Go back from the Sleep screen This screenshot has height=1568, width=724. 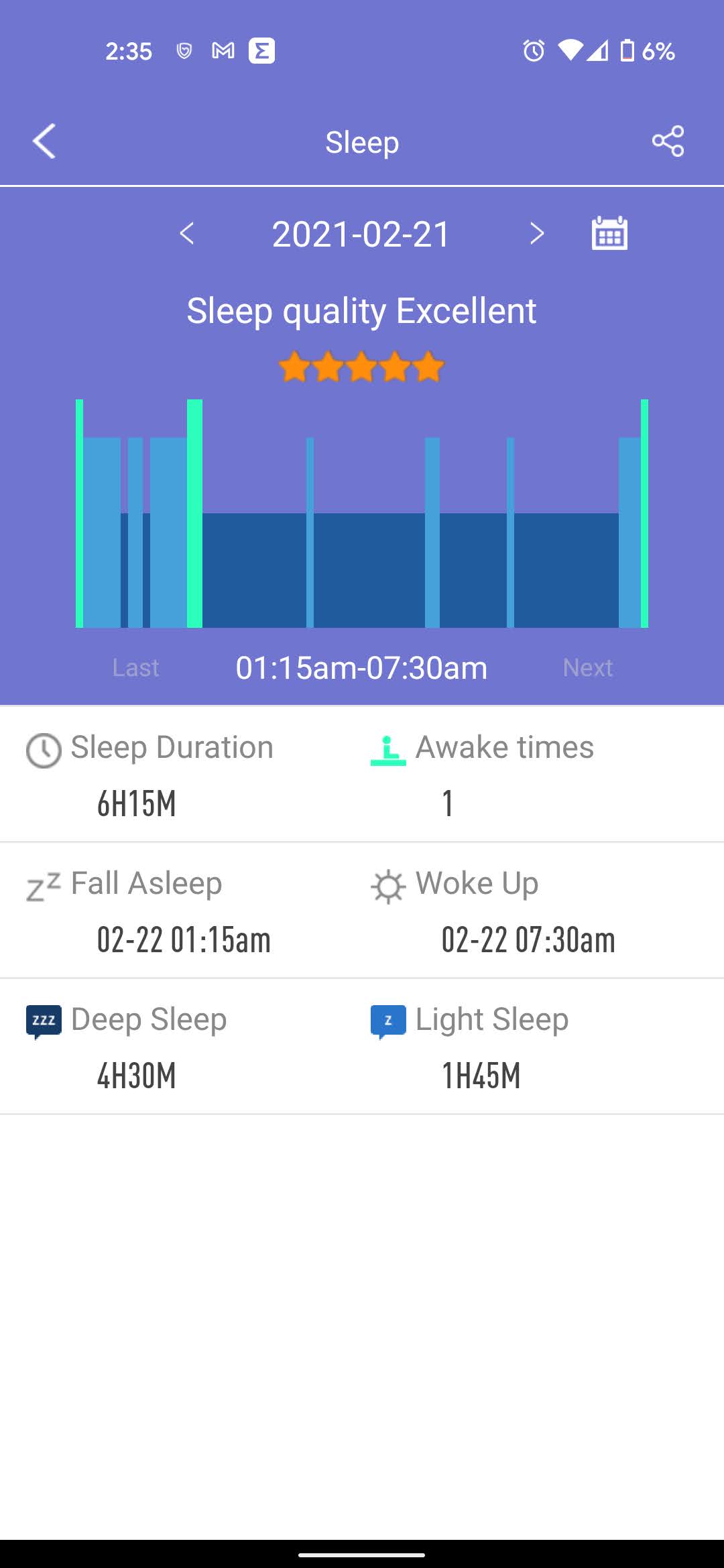44,141
